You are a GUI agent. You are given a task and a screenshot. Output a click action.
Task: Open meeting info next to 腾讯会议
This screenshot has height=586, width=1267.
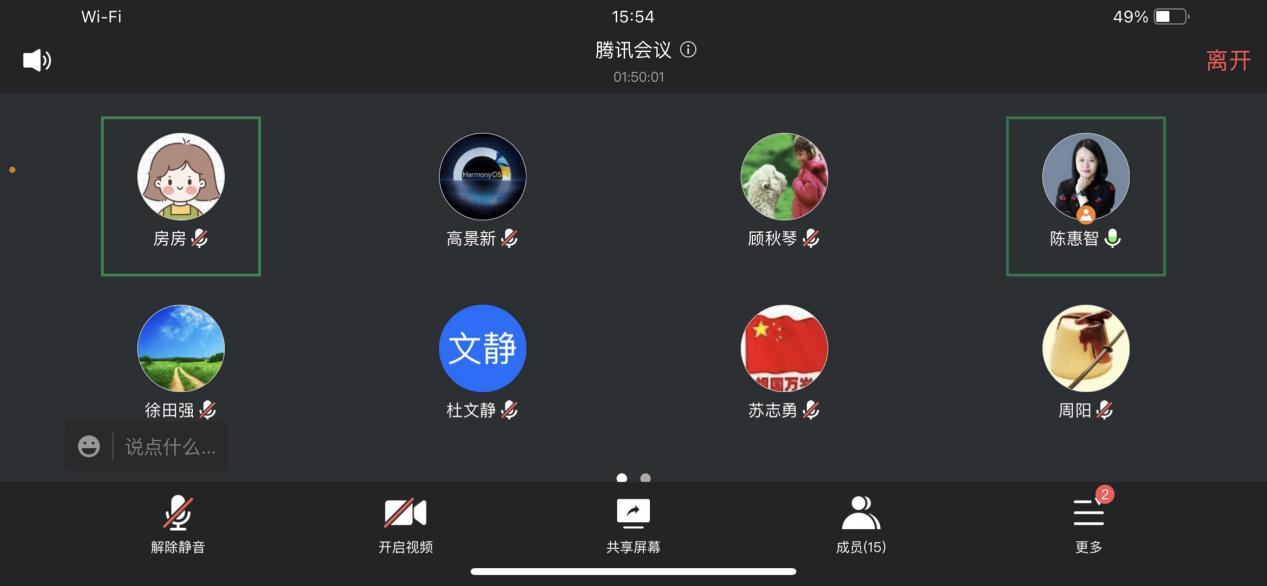coord(688,50)
